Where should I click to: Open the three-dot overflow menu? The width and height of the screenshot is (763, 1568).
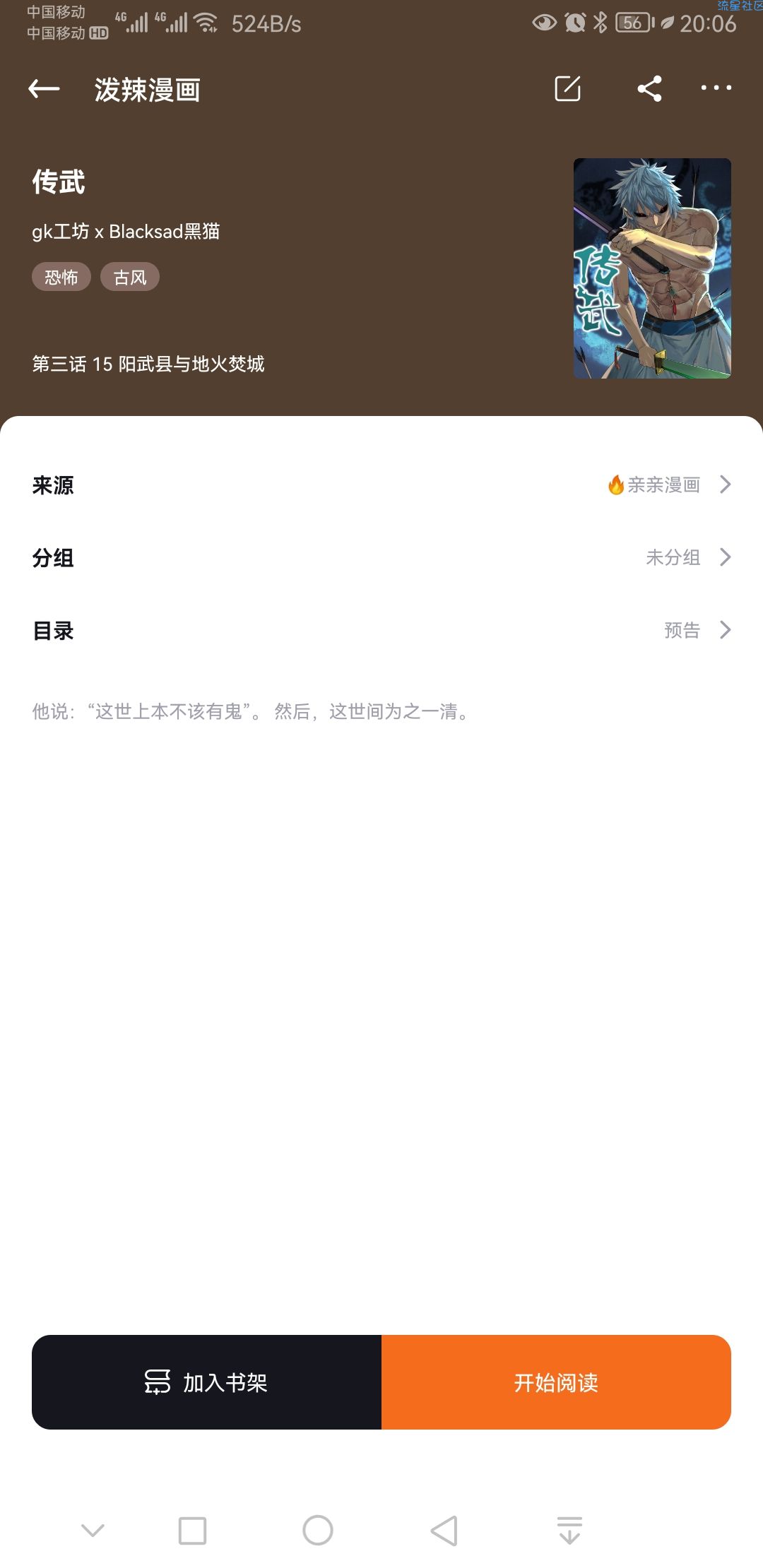click(716, 89)
